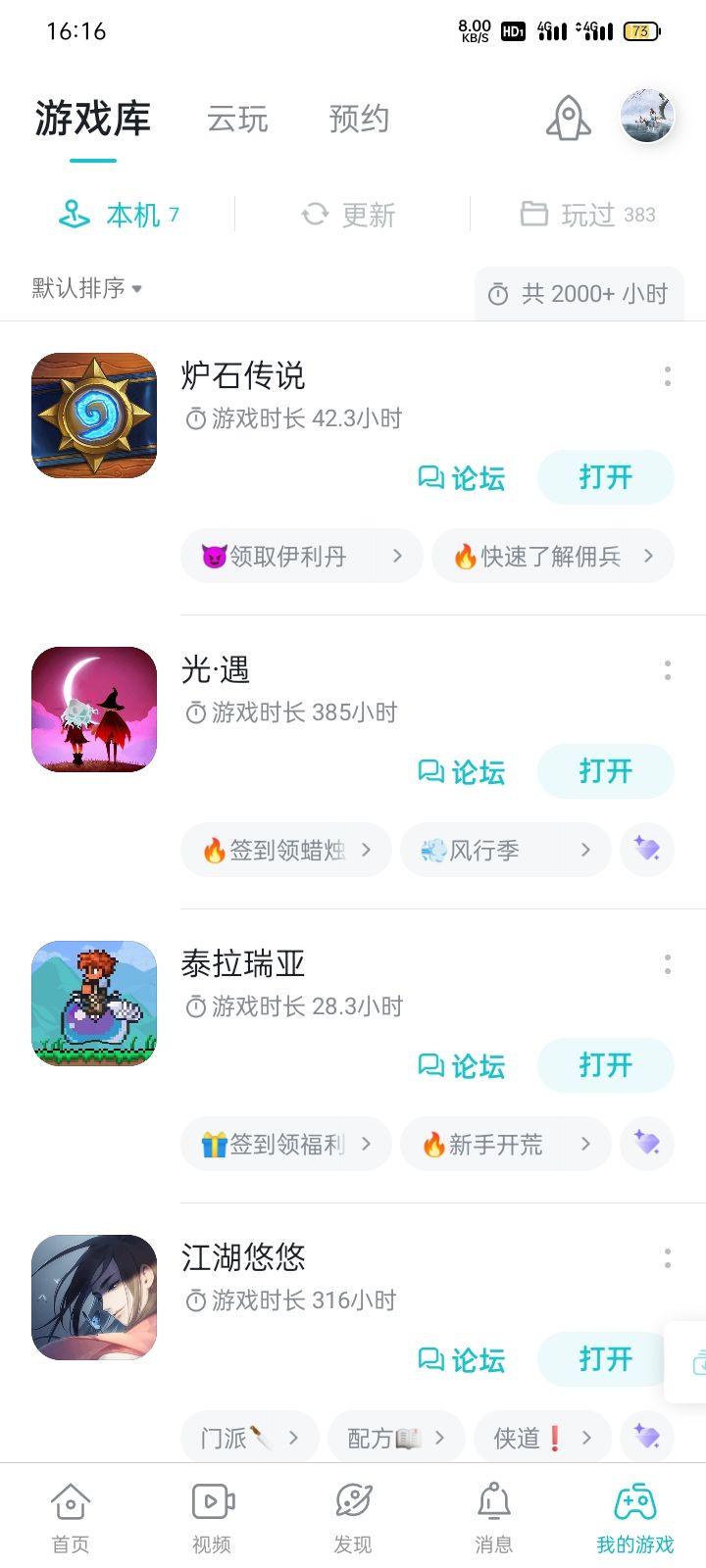
Task: Open the 消息 tab
Action: tap(493, 1517)
